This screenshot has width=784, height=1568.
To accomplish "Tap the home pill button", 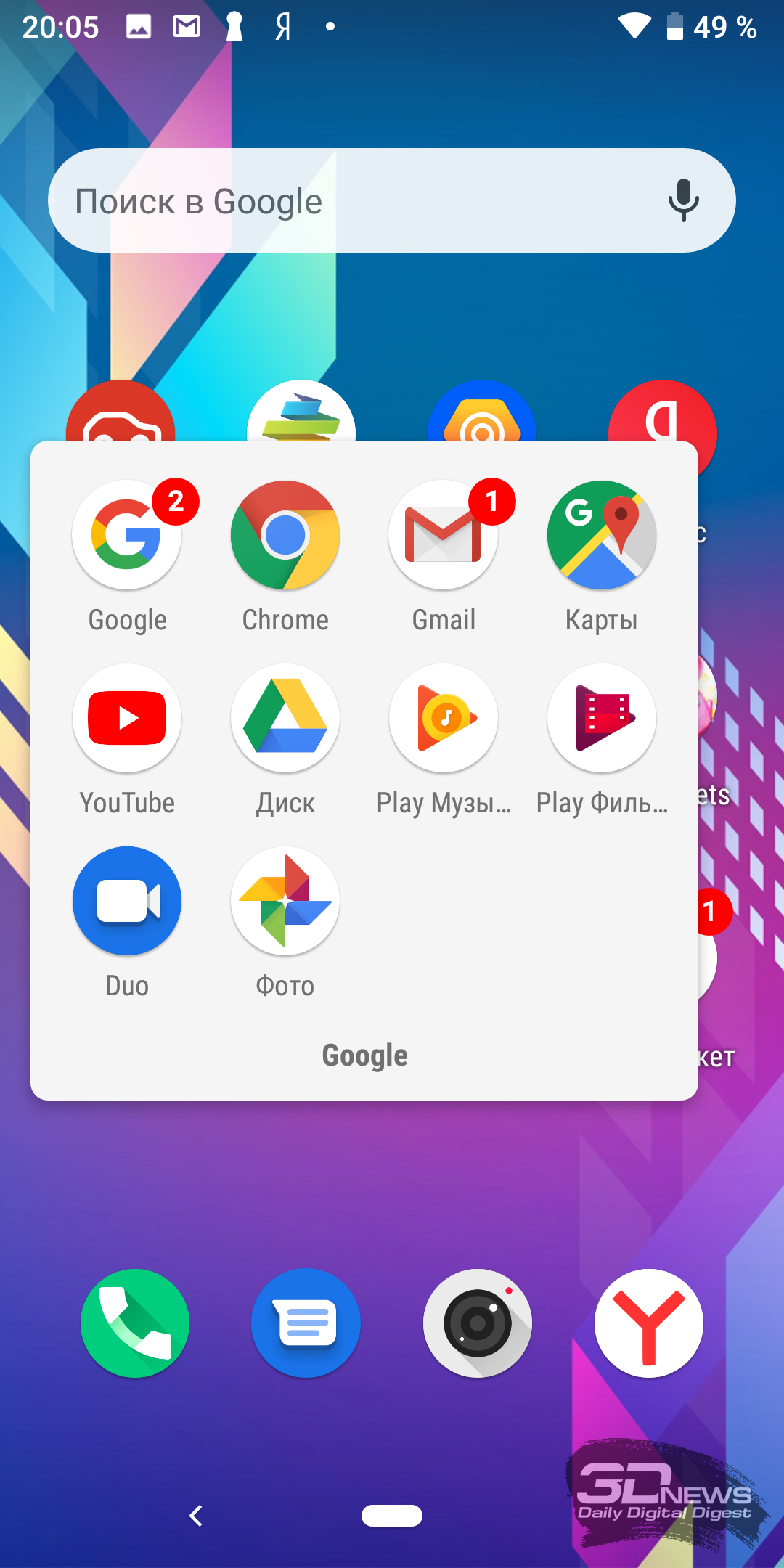I will [392, 1516].
